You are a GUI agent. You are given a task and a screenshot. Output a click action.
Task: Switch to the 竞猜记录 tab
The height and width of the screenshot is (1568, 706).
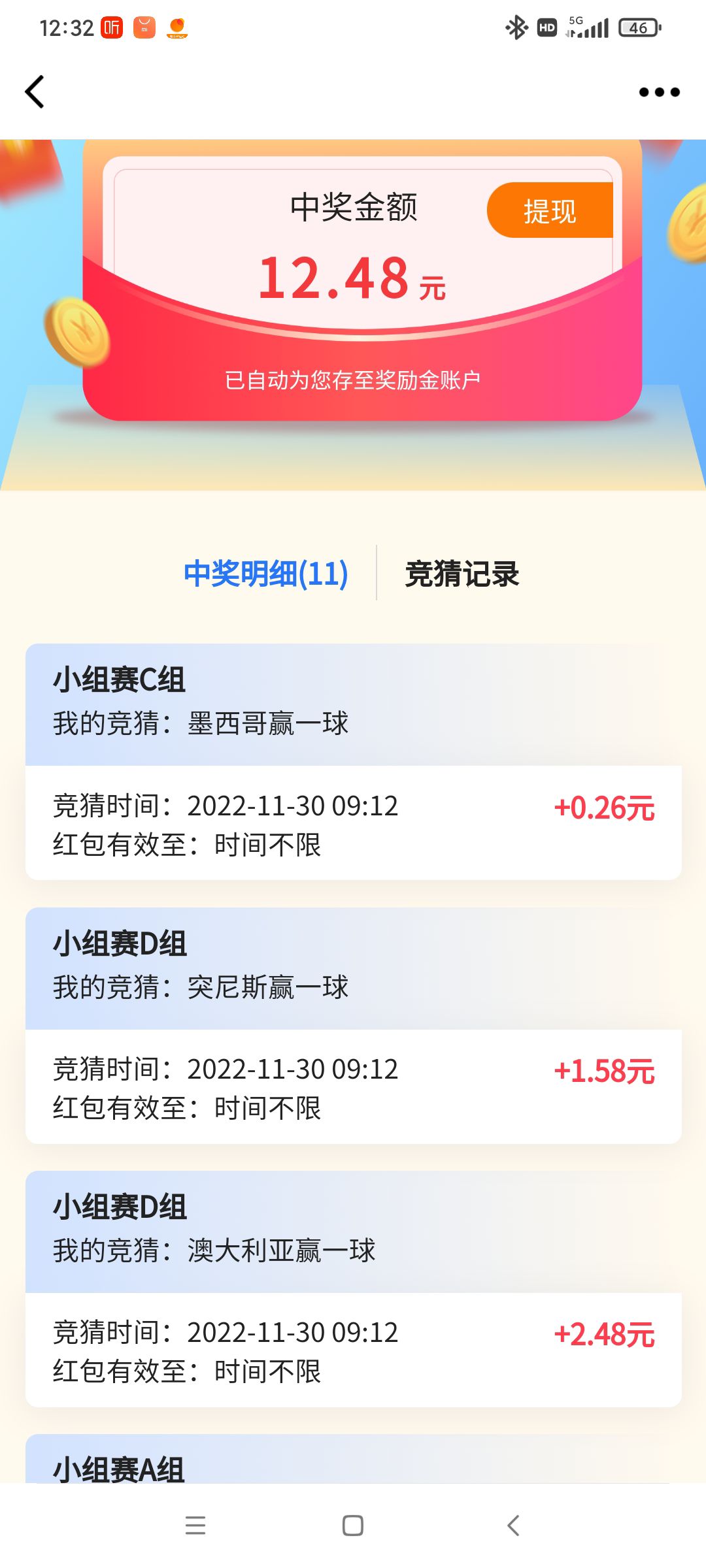pos(462,574)
